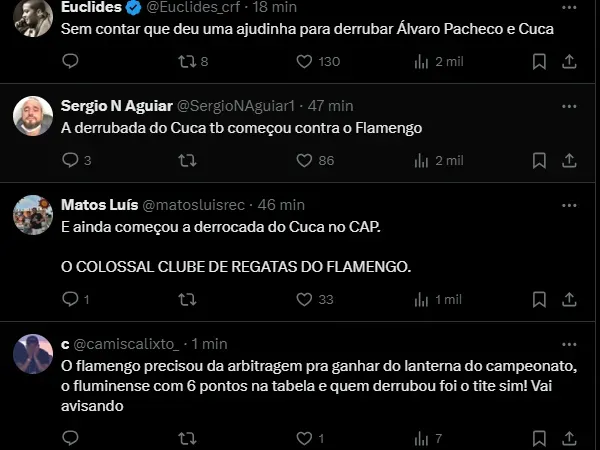Screen dimensions: 600x450
Task: Like the tweet by @camiscalixto_
Action: [x=305, y=438]
